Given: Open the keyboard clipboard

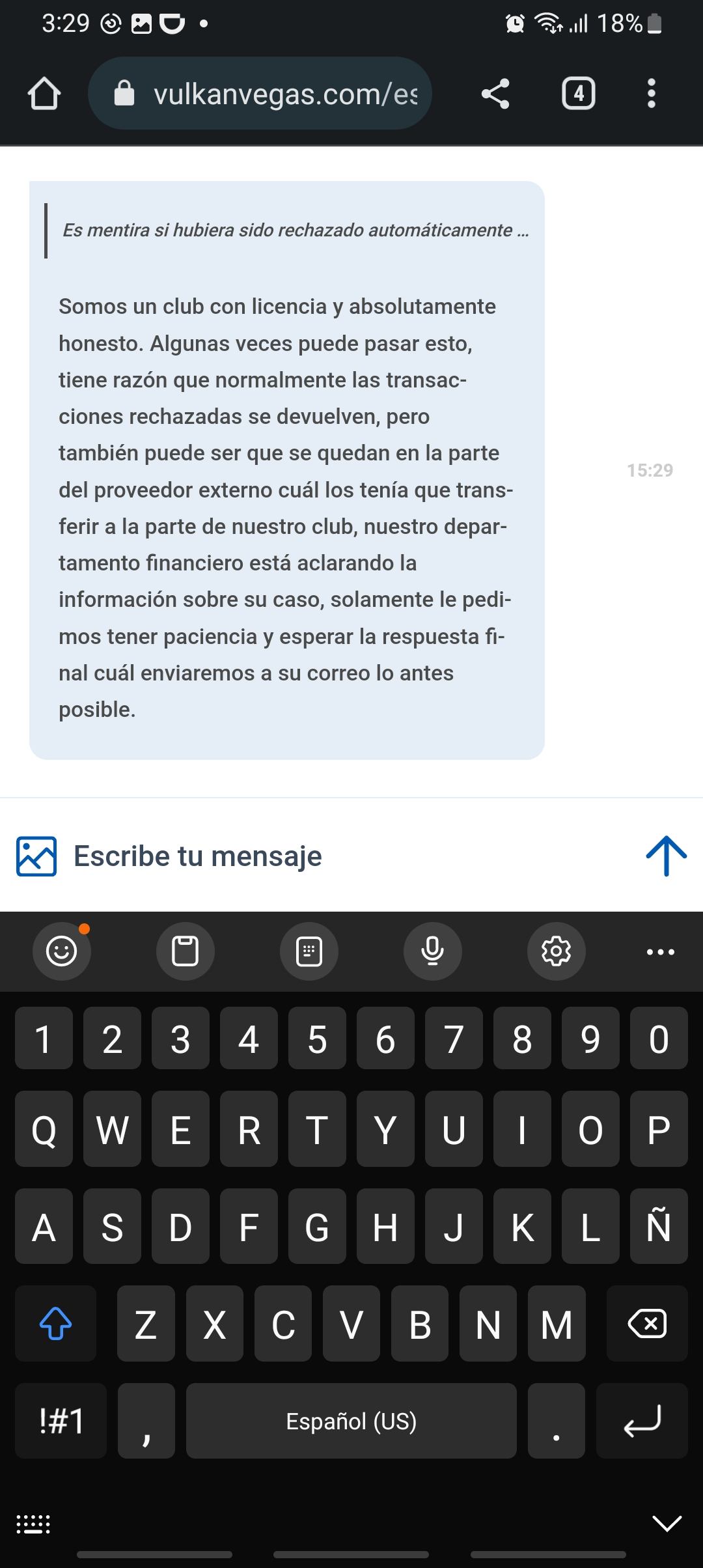Looking at the screenshot, I should (x=185, y=951).
